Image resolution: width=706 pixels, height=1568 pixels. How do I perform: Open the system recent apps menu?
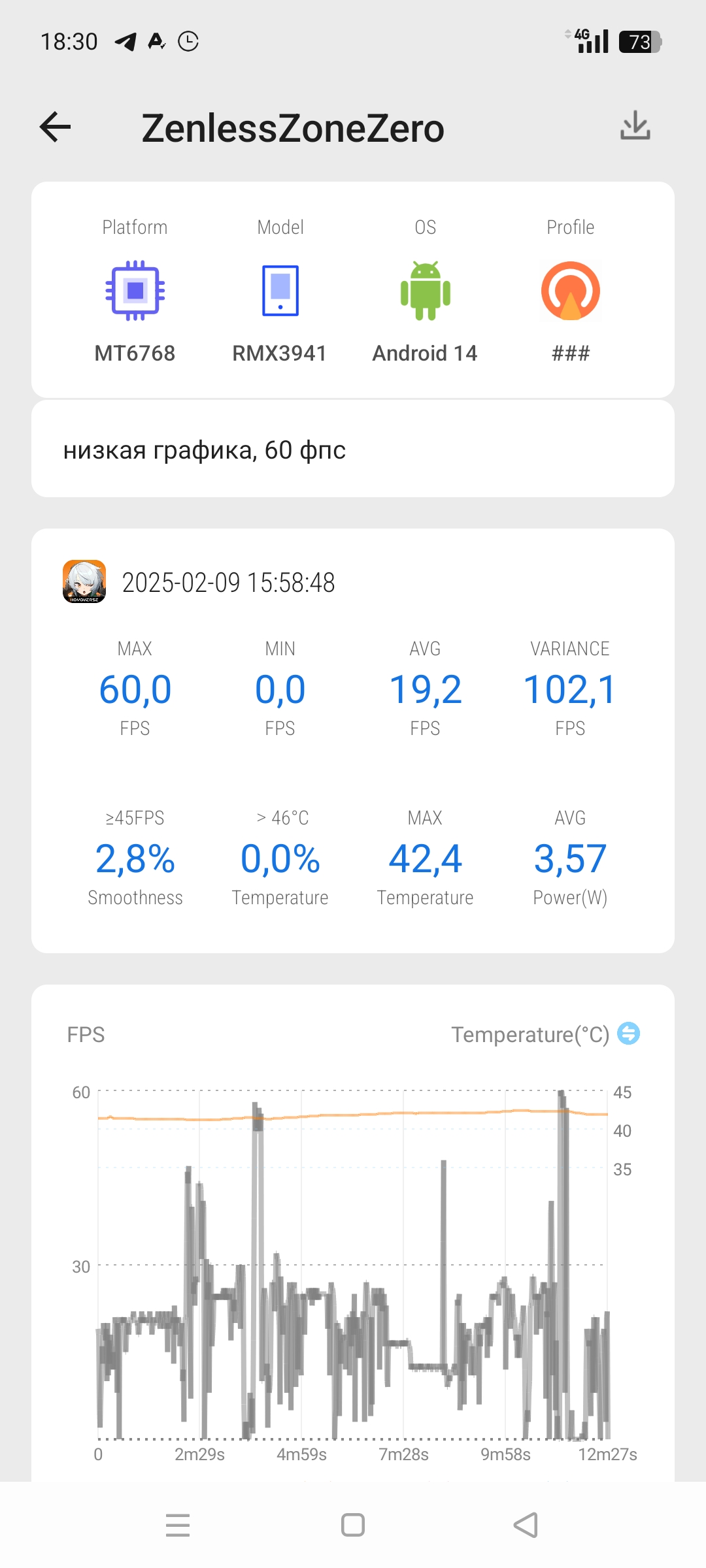(x=178, y=1525)
